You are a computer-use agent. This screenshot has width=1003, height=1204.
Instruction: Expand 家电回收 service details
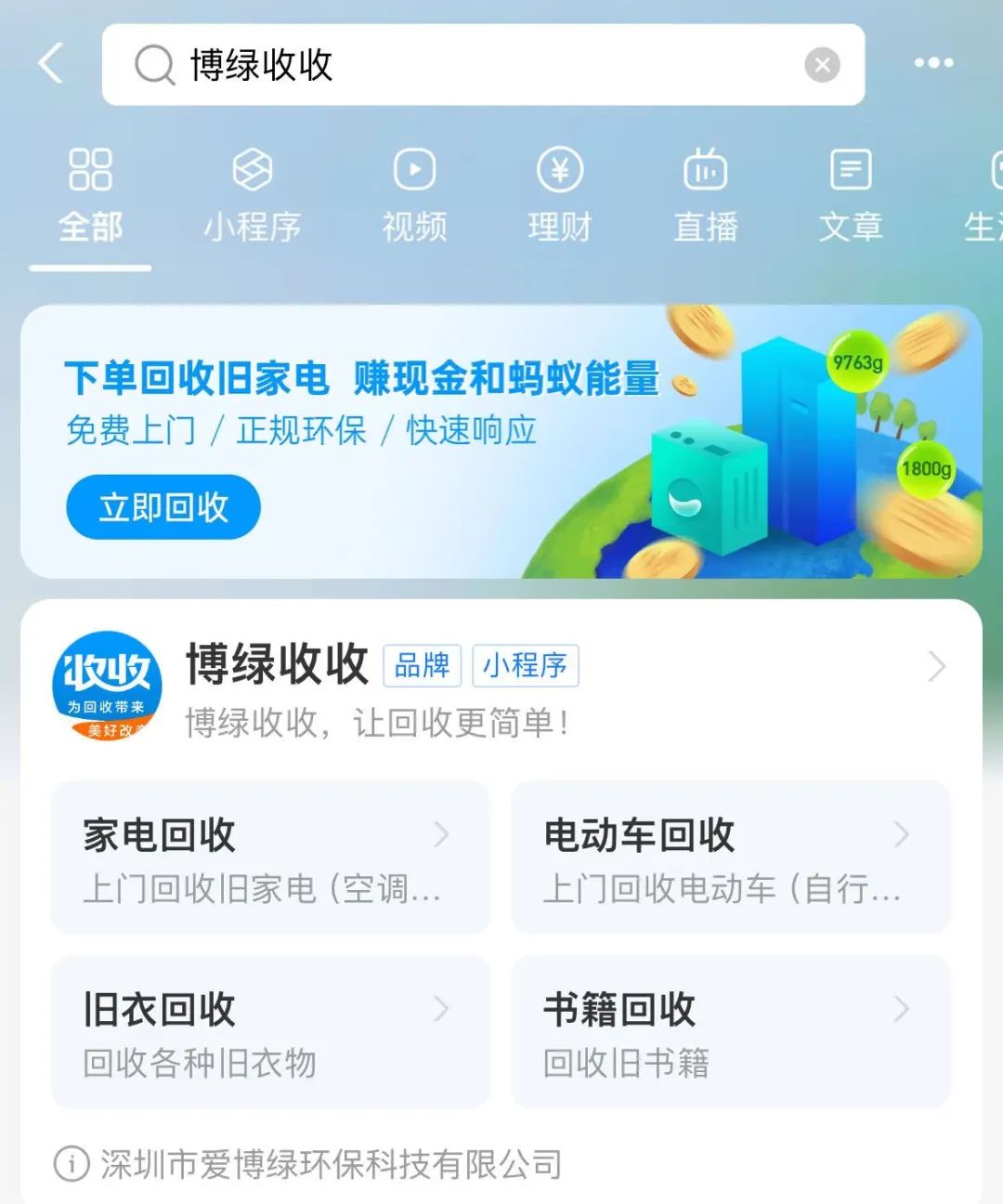(x=442, y=835)
